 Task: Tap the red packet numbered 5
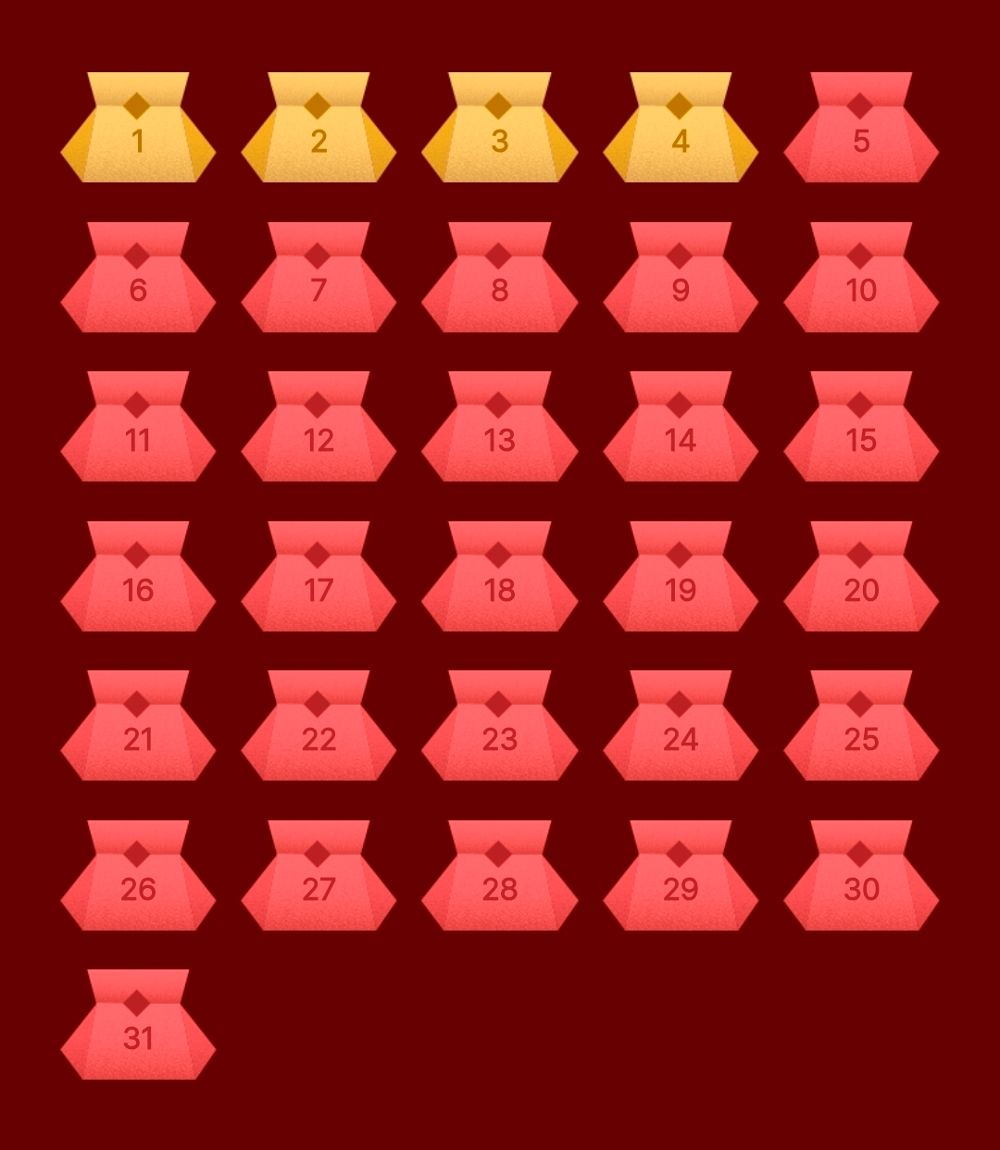coord(861,130)
